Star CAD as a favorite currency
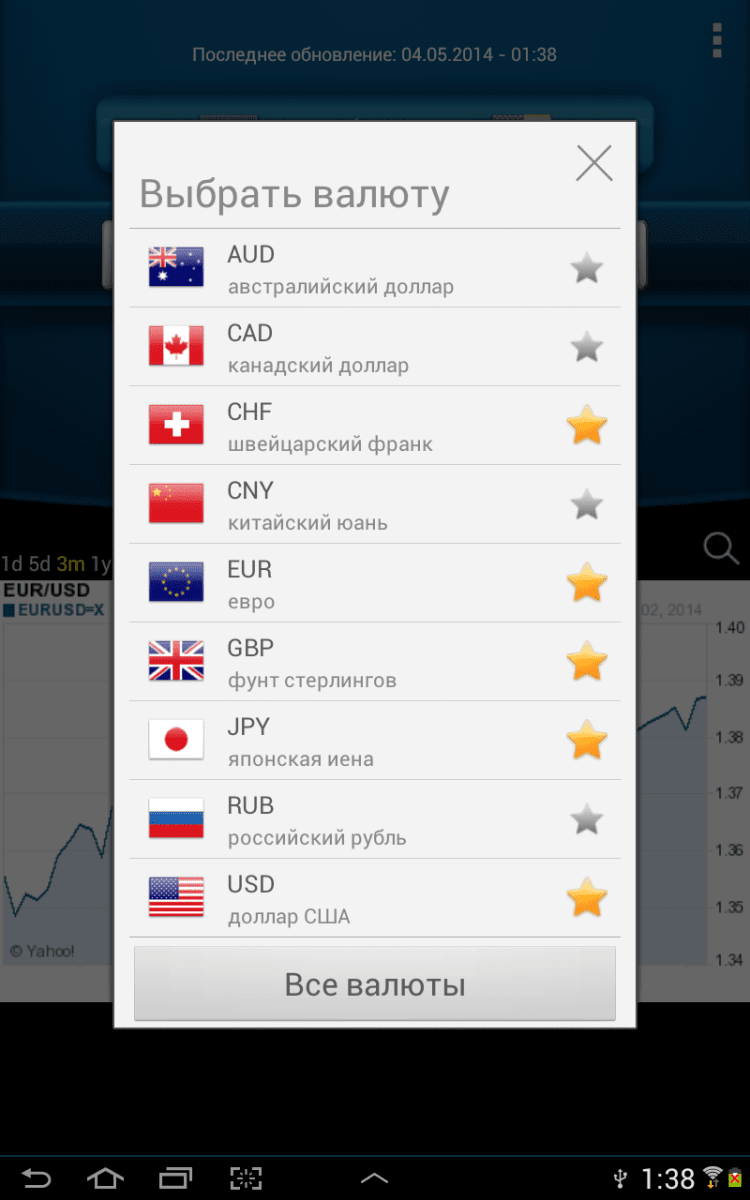This screenshot has width=750, height=1200. 587,347
